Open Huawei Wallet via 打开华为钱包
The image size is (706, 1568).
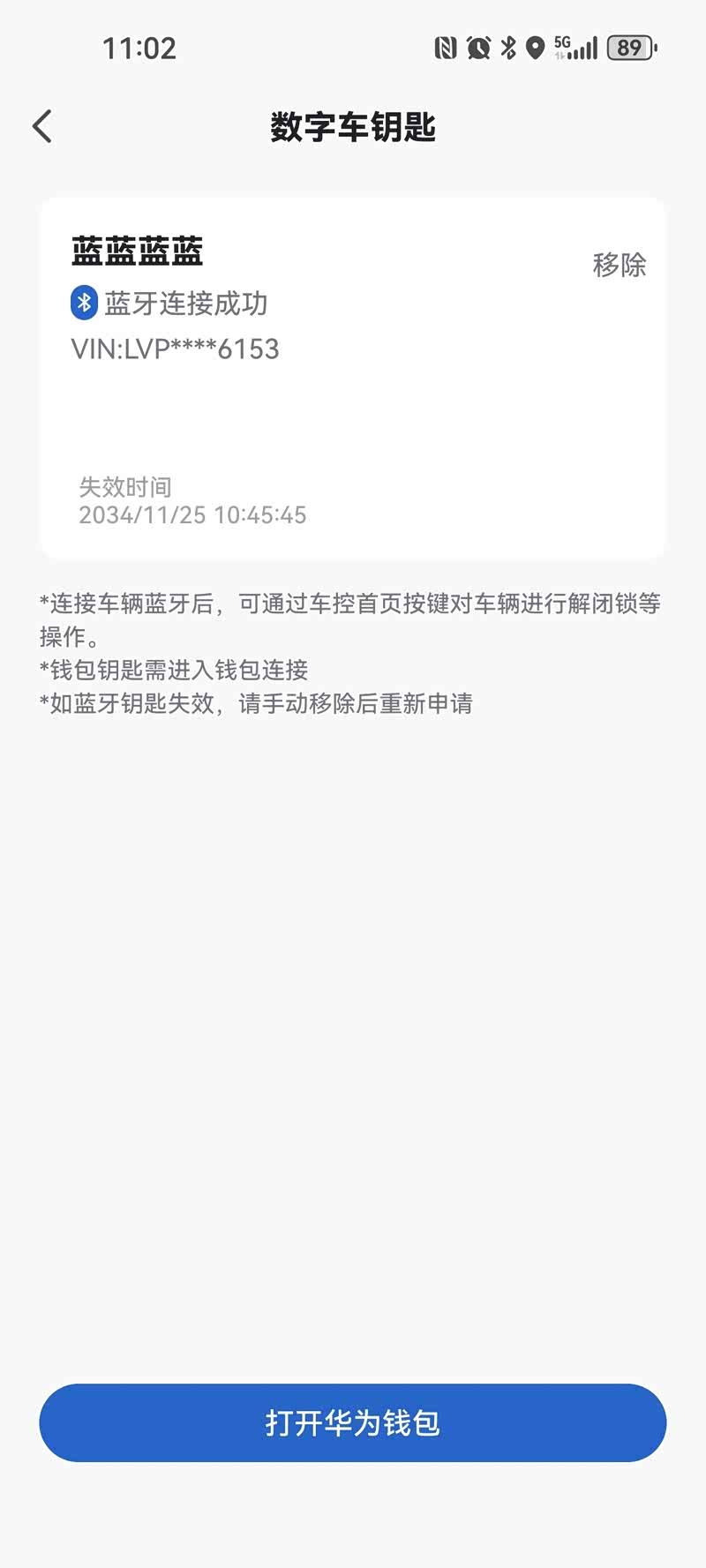pyautogui.click(x=353, y=1422)
